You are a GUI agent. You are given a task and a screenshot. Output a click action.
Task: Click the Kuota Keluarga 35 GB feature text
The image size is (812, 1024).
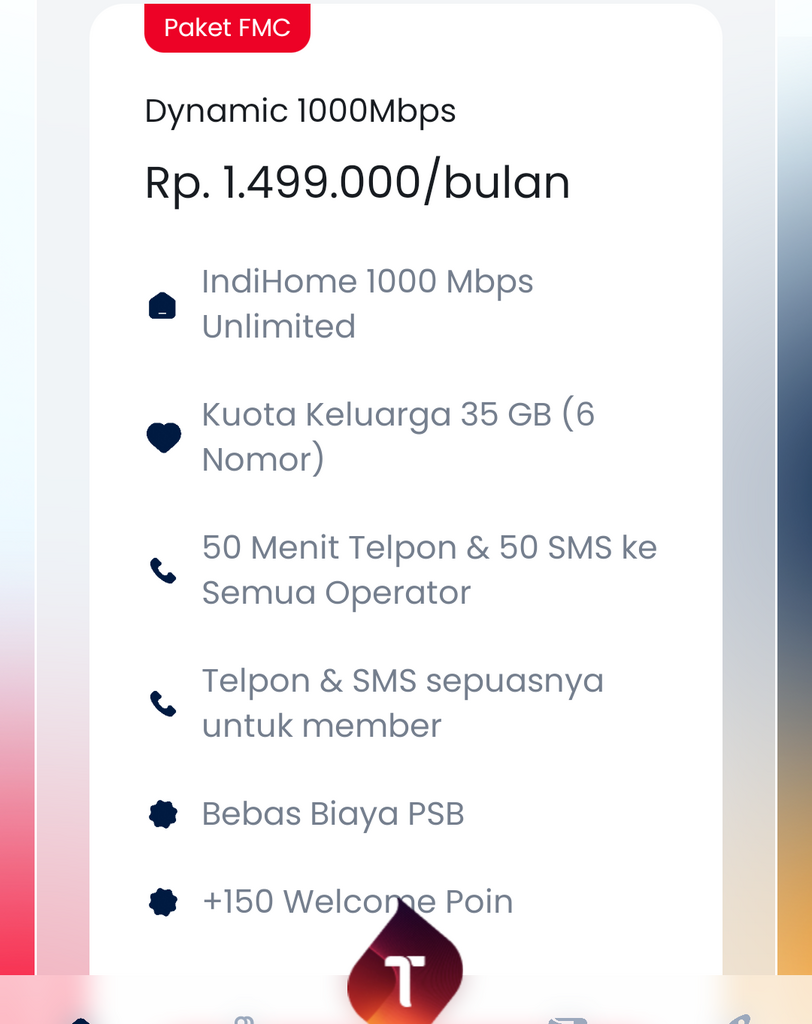398,436
